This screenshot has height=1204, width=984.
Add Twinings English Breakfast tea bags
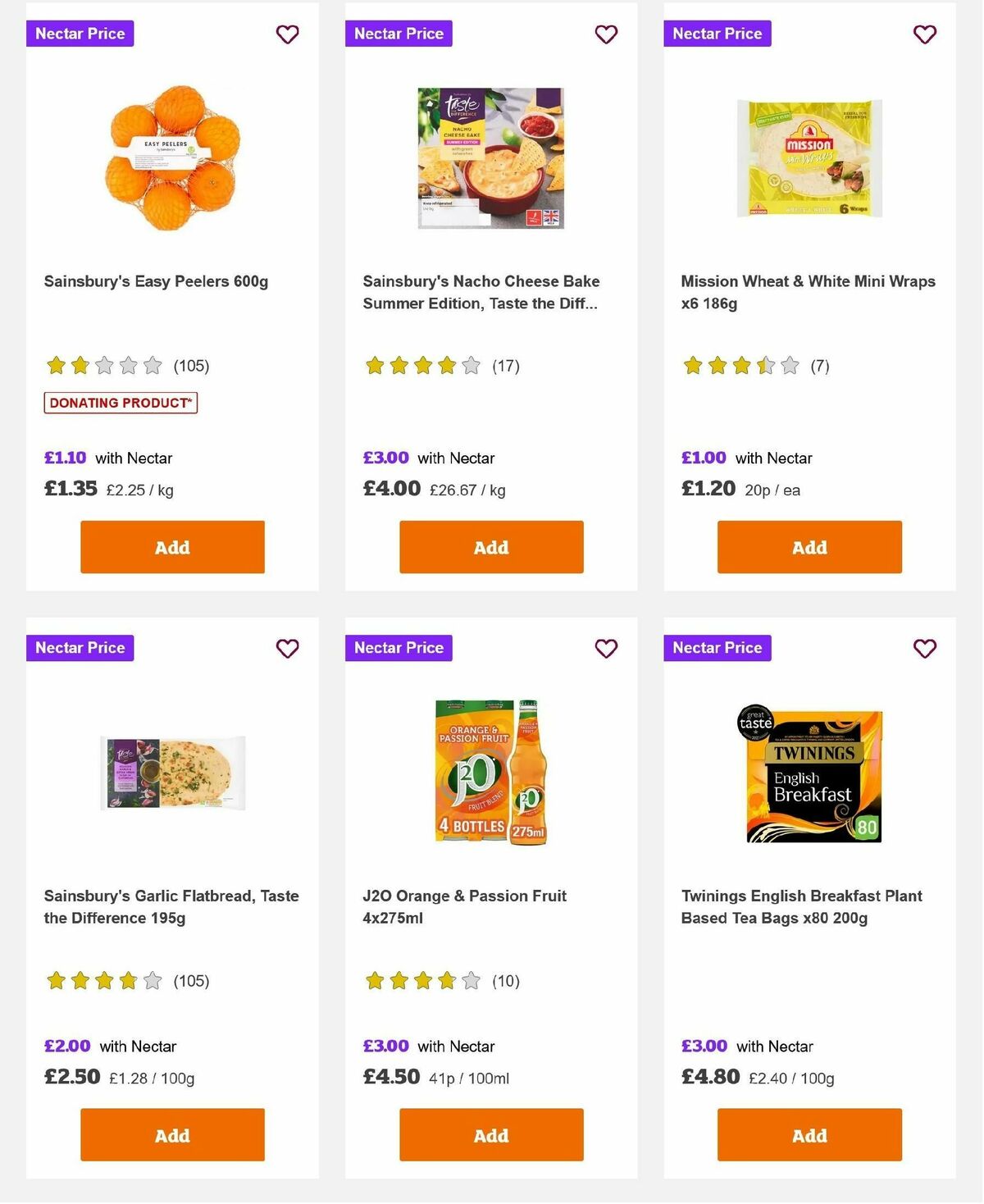809,1135
